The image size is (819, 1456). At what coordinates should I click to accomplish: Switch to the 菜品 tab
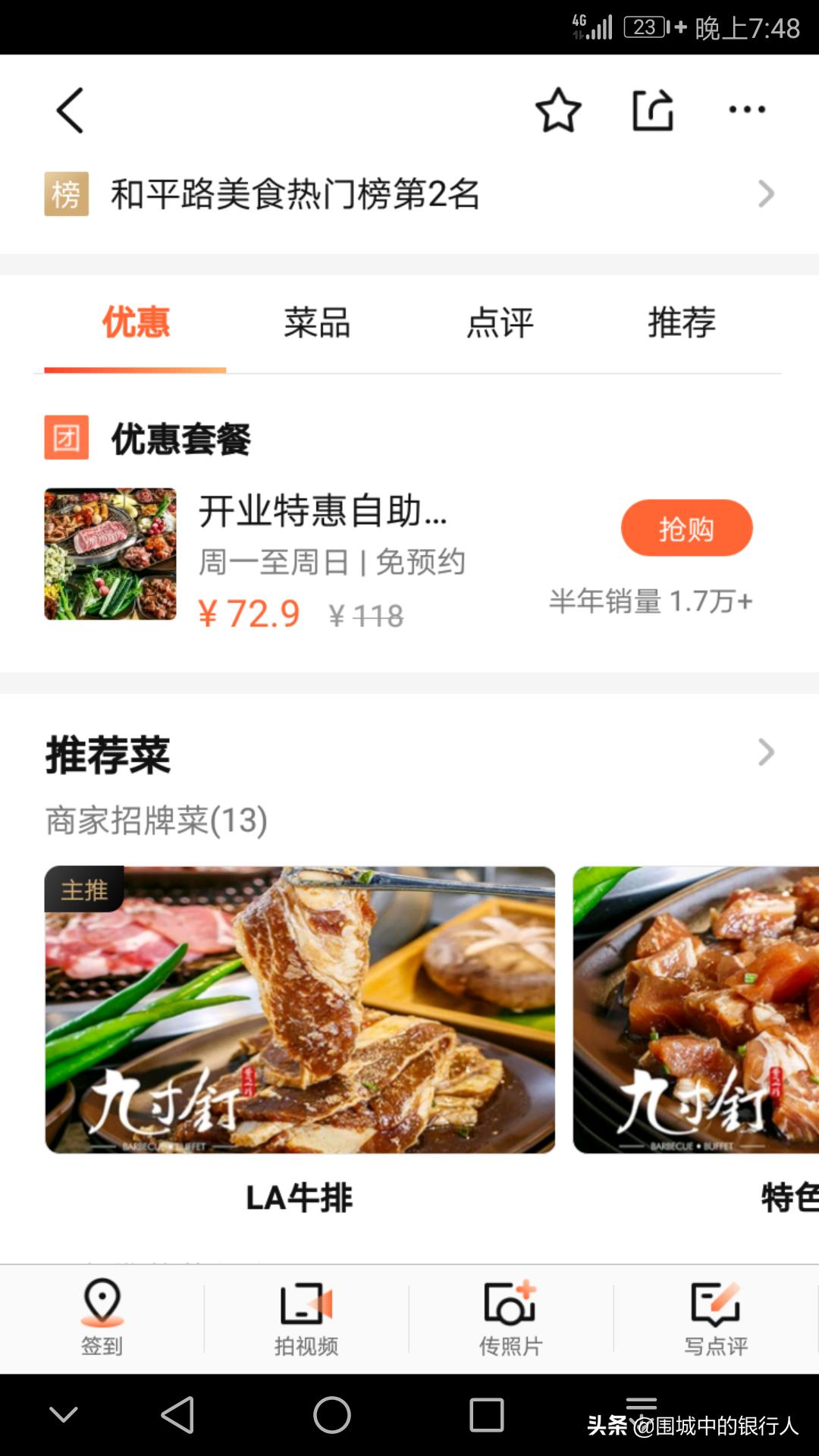coord(316,324)
